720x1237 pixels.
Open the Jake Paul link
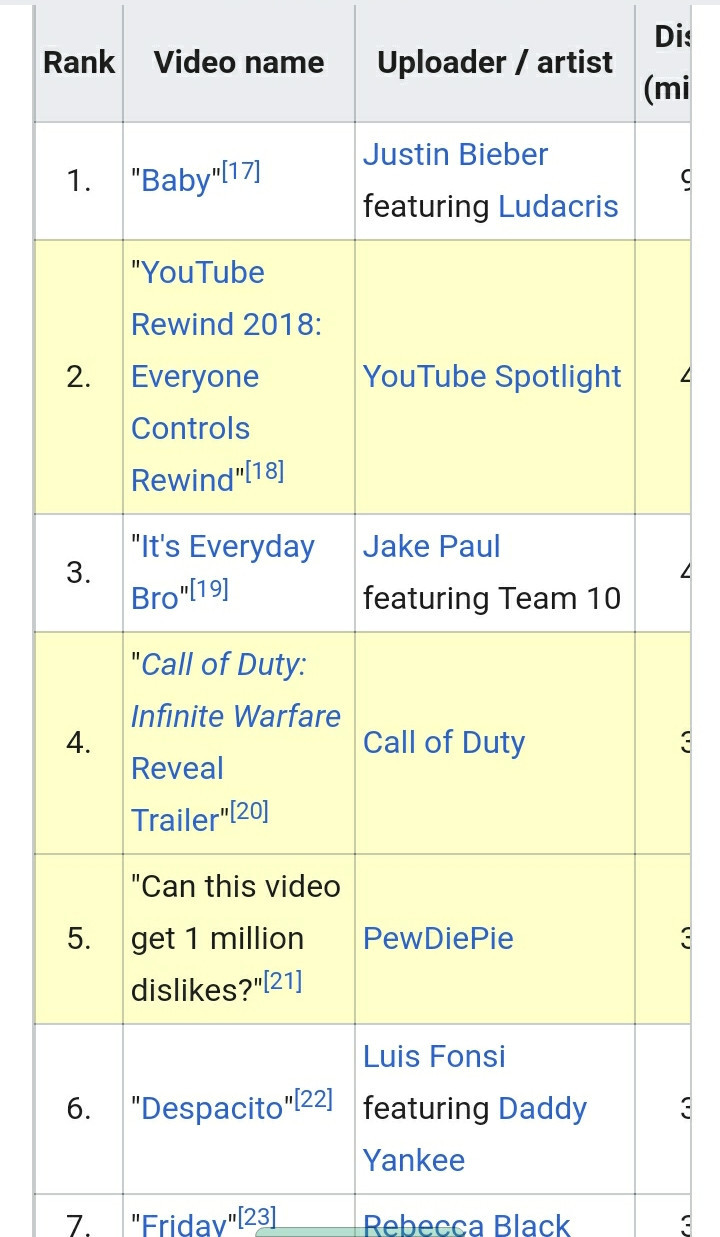431,547
